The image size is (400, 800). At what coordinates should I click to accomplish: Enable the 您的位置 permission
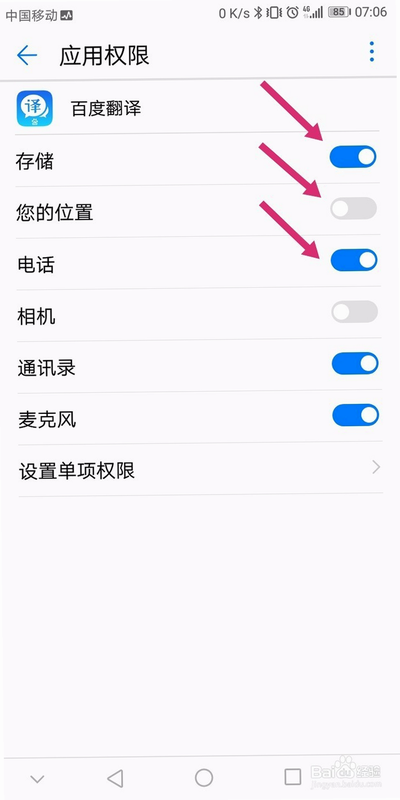click(x=354, y=208)
